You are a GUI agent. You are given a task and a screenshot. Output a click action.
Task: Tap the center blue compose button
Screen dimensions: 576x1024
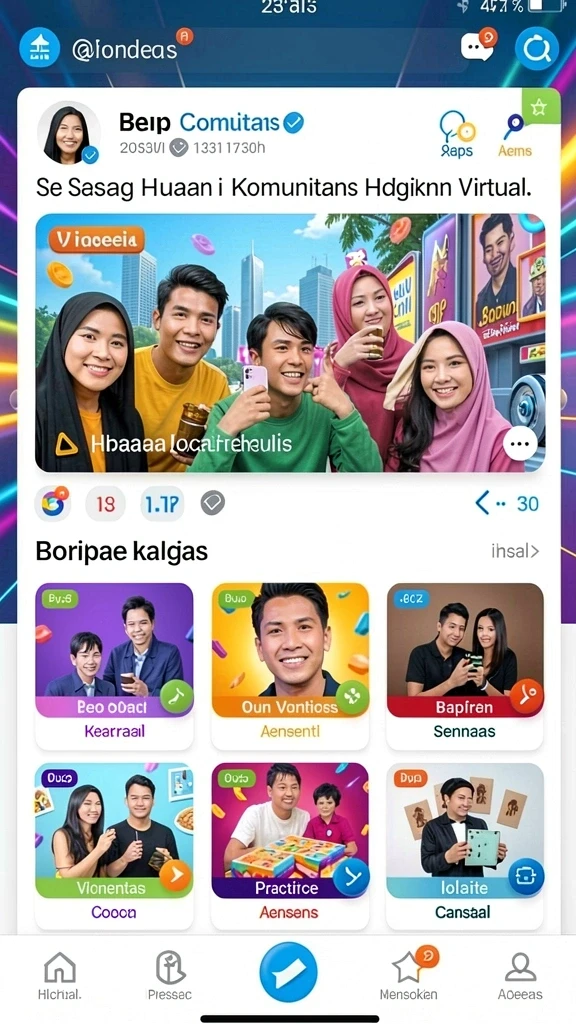[288, 972]
